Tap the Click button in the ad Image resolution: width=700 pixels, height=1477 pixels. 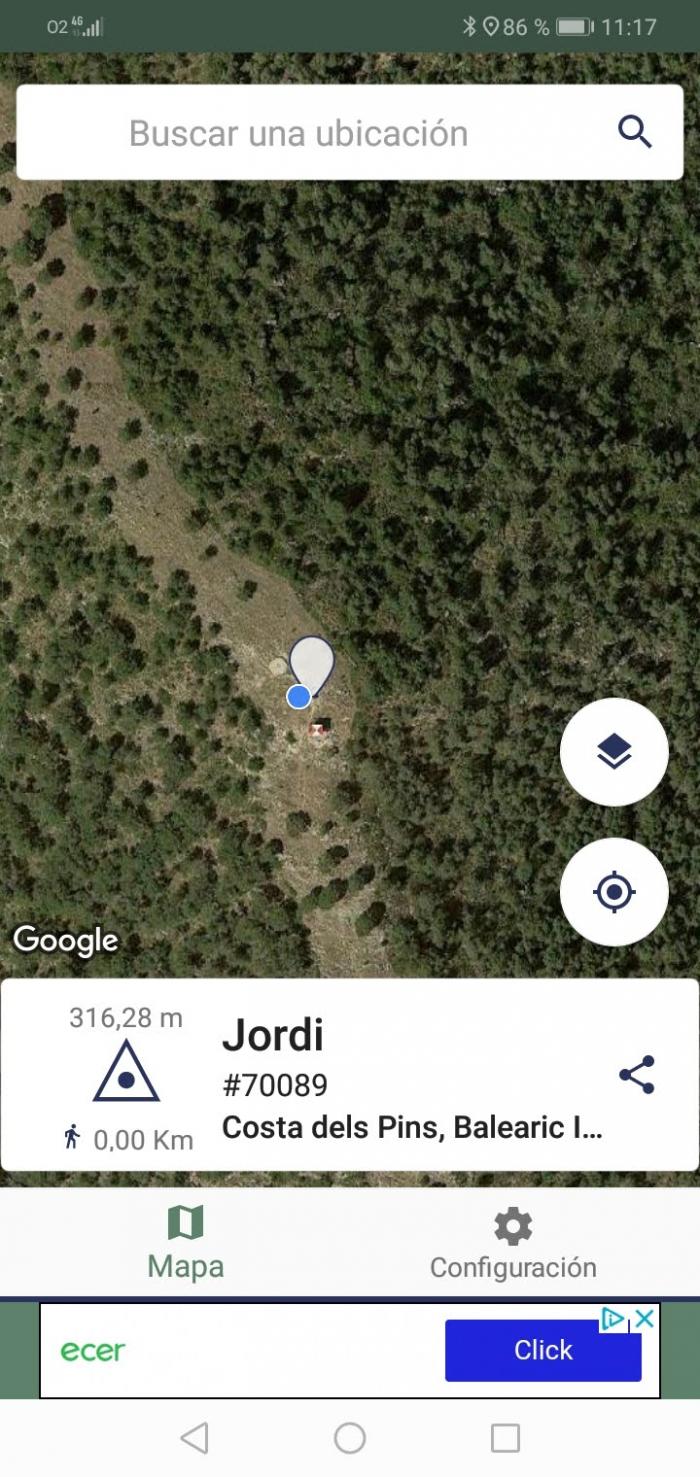click(543, 1350)
